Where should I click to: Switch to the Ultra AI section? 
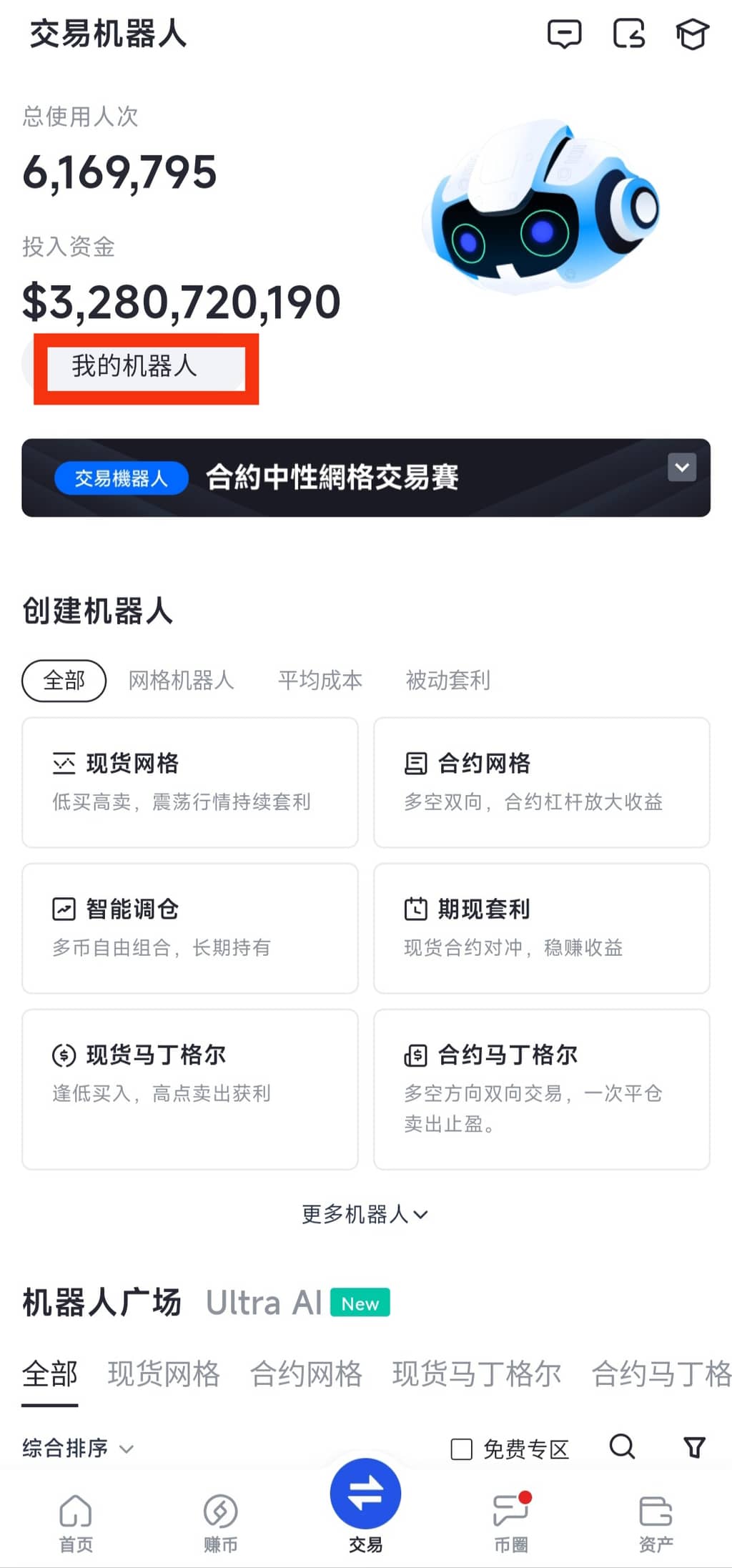pyautogui.click(x=264, y=1303)
